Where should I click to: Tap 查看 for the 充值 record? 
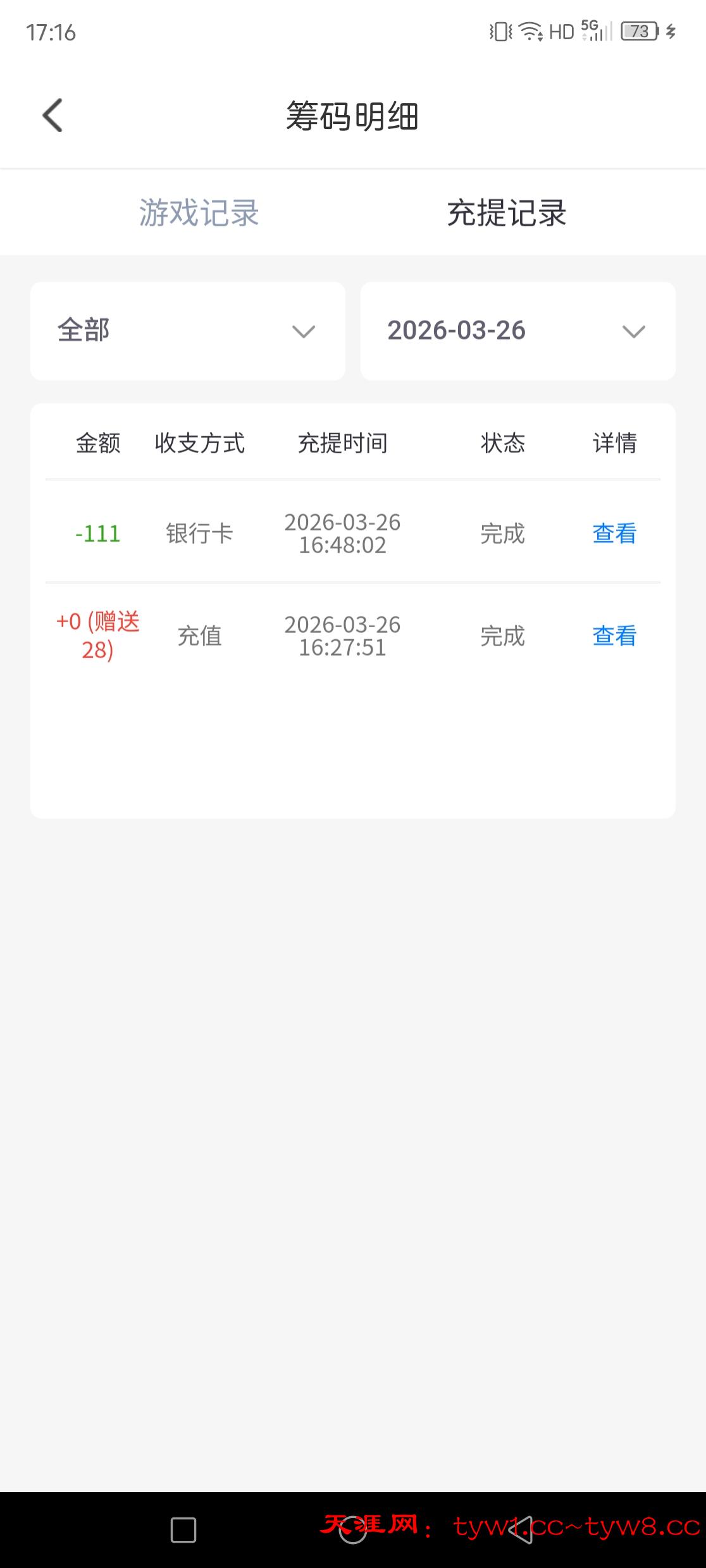point(614,636)
